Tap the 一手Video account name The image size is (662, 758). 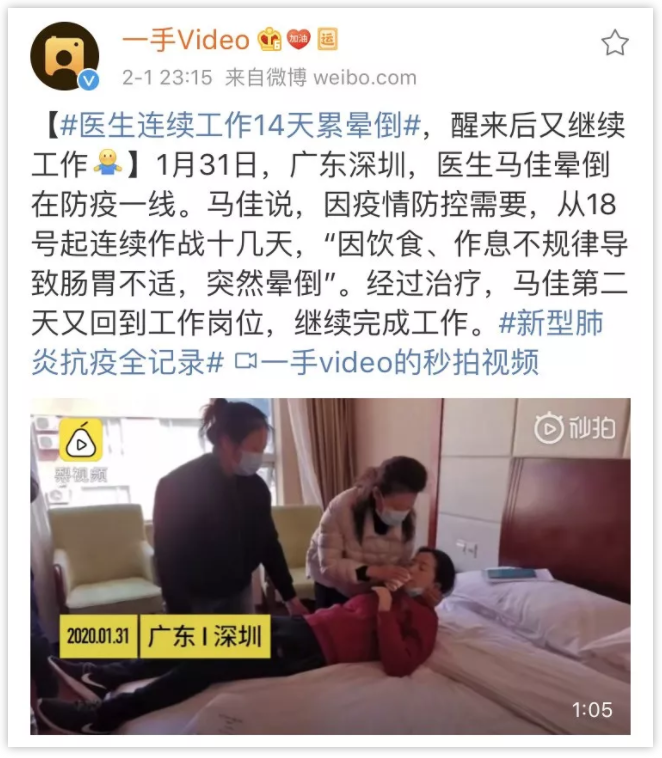[x=185, y=39]
